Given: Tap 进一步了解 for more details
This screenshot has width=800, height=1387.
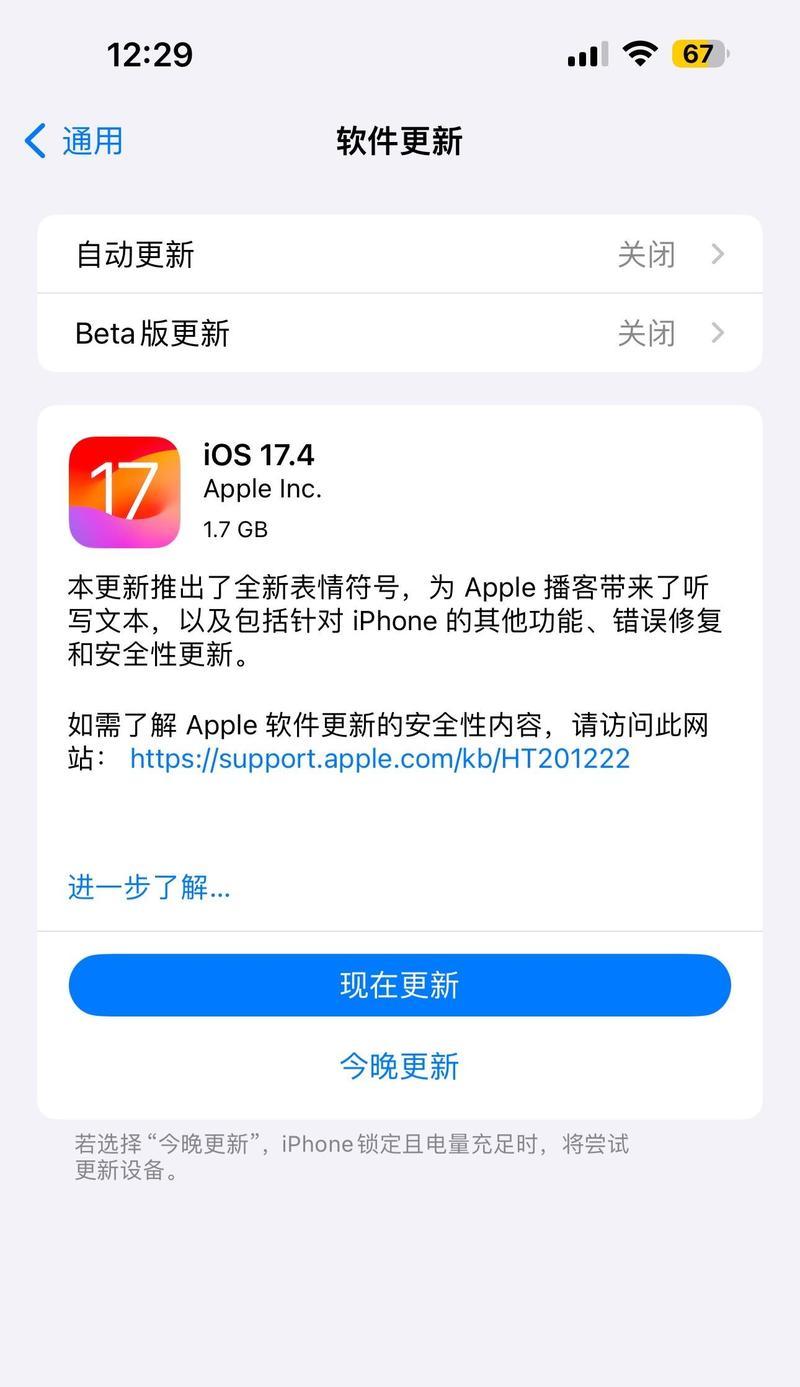Looking at the screenshot, I should tap(149, 886).
